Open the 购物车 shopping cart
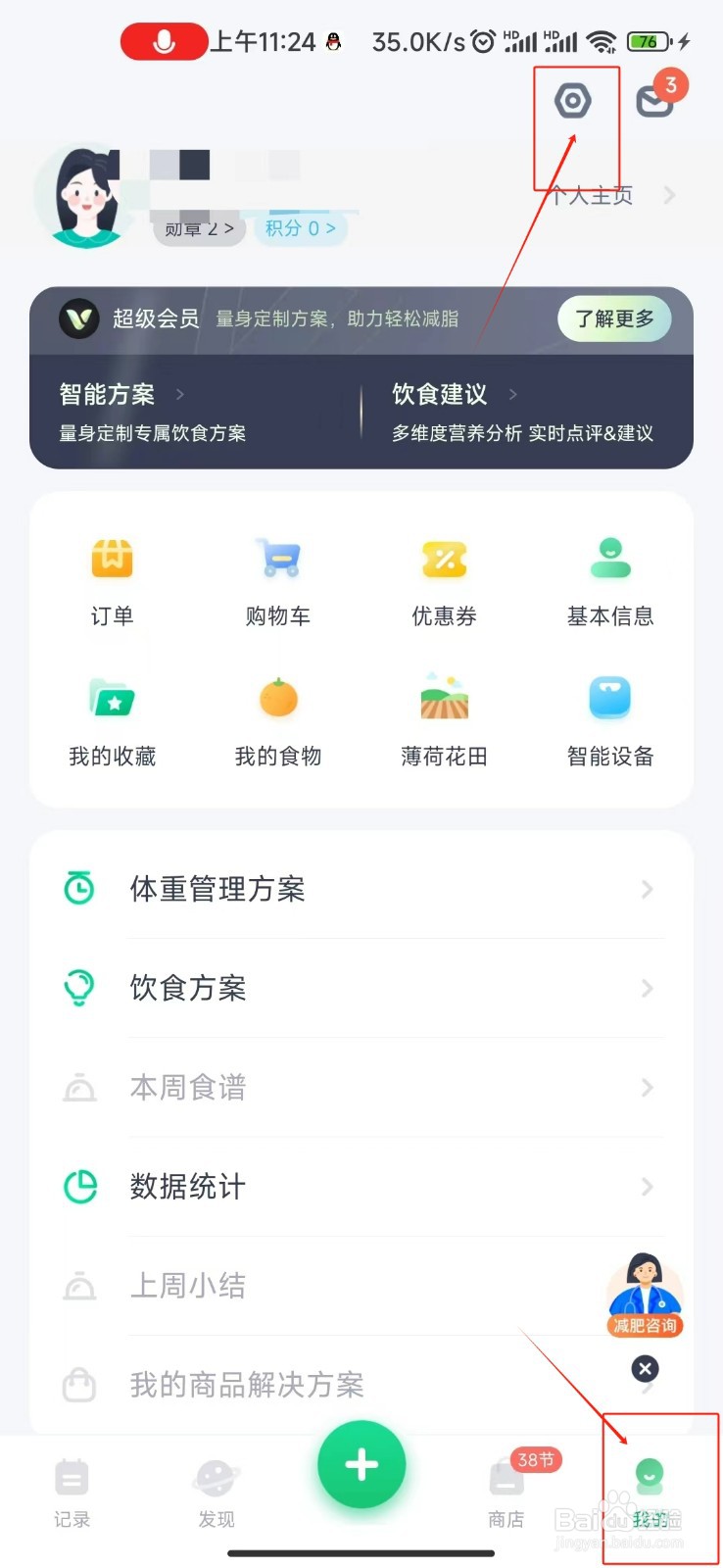This screenshot has width=723, height=1568. tap(278, 578)
